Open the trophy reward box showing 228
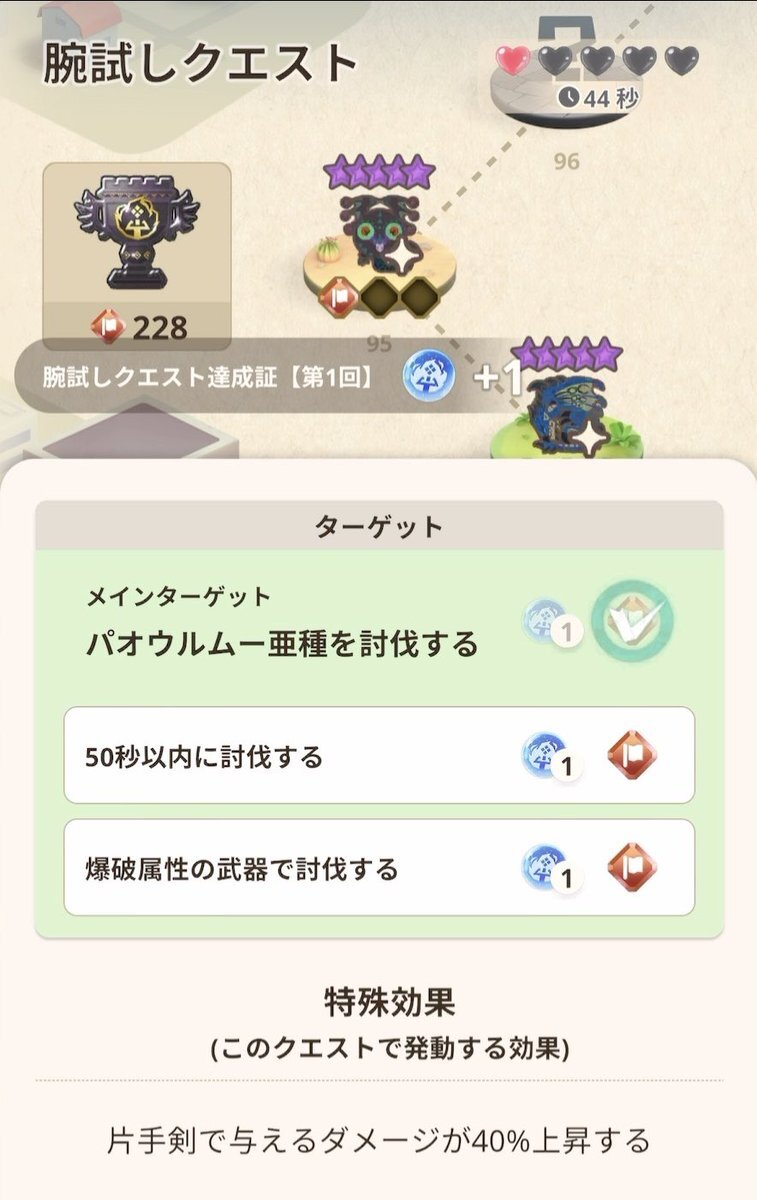This screenshot has height=1200, width=757. (x=137, y=255)
